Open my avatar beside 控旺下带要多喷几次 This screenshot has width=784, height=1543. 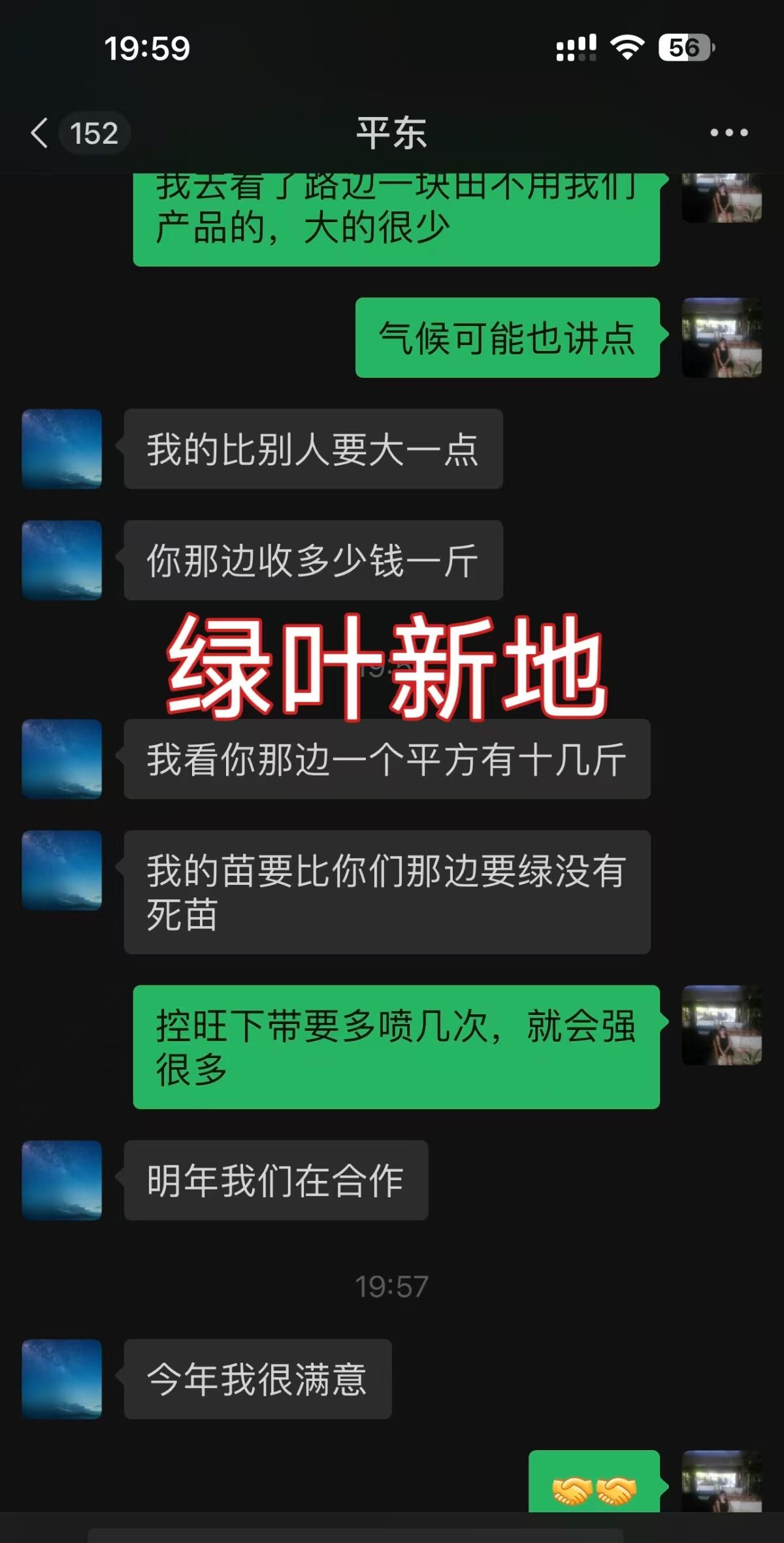[x=721, y=1025]
